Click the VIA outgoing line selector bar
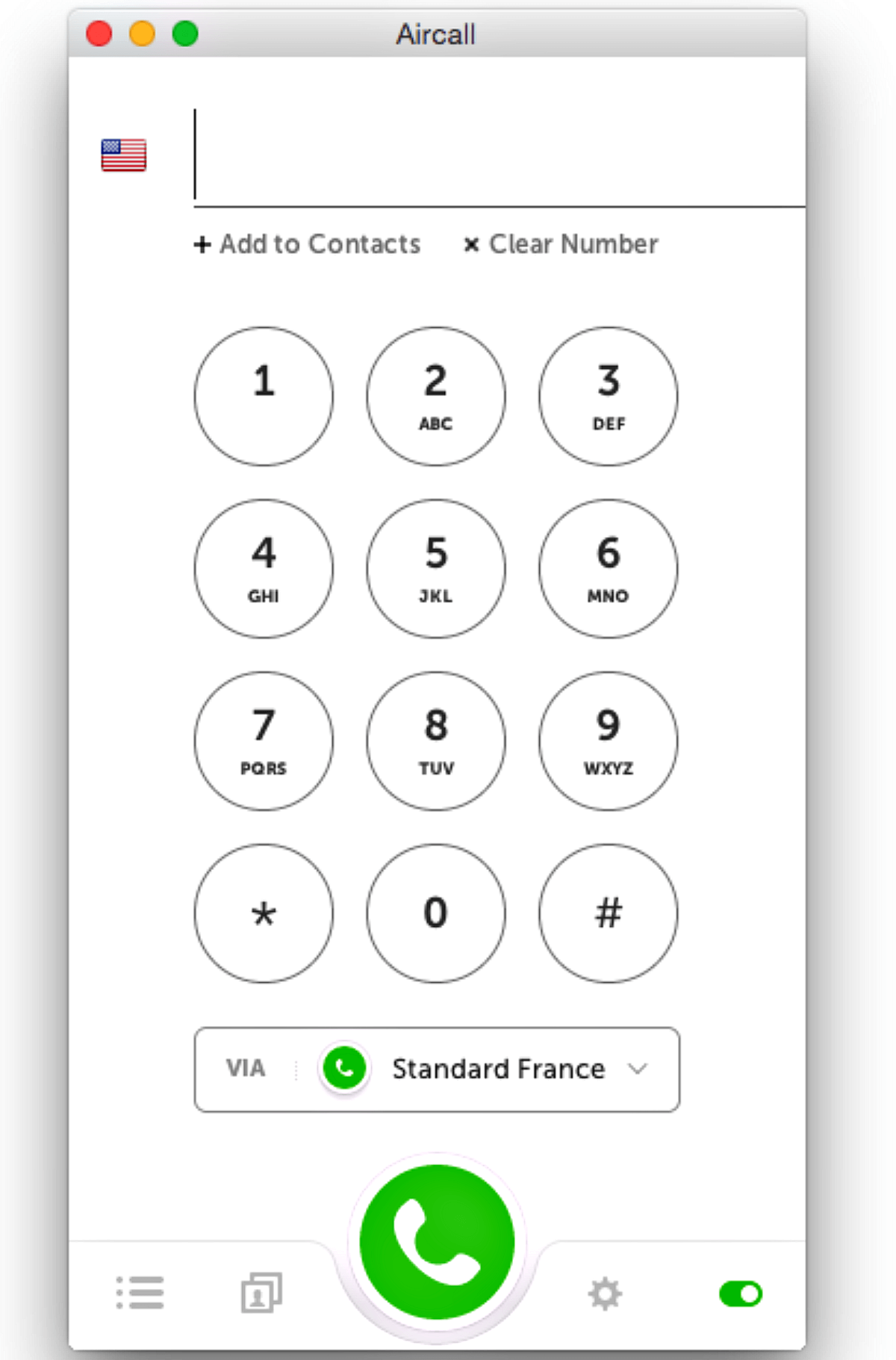Screen dimensions: 896x1360 (x=437, y=1069)
